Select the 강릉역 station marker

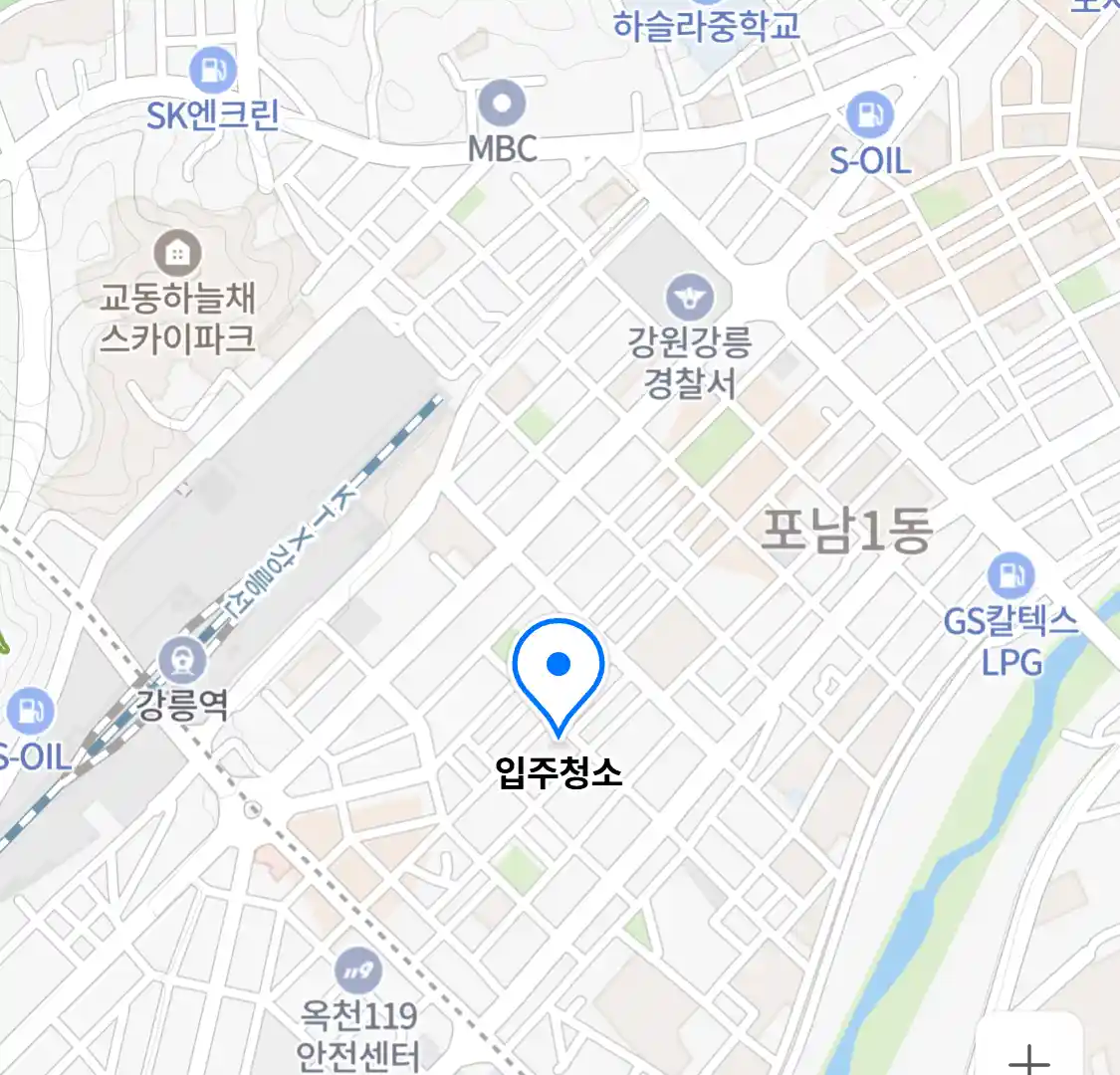[183, 660]
